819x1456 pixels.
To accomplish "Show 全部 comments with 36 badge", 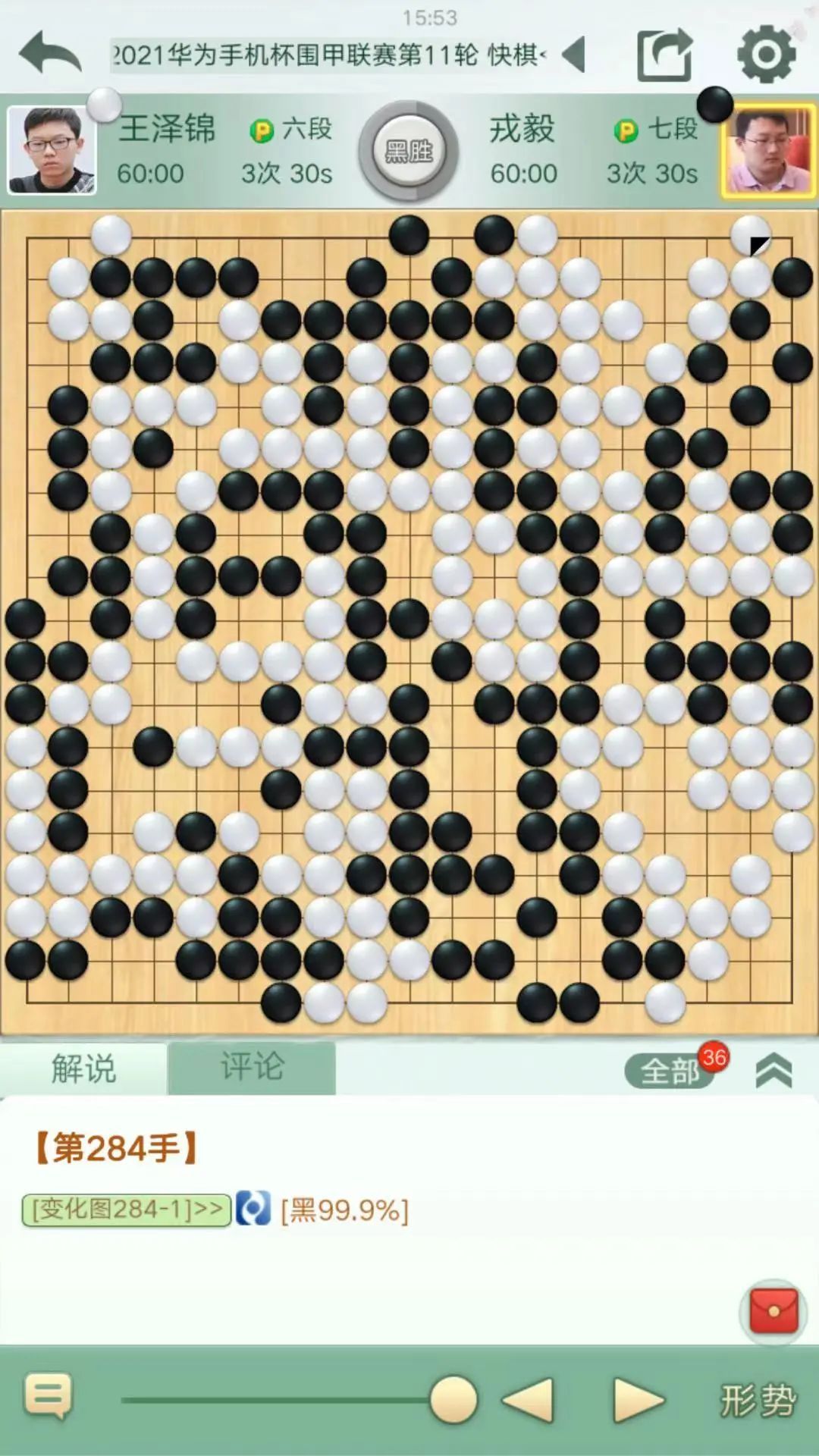I will coord(670,1071).
